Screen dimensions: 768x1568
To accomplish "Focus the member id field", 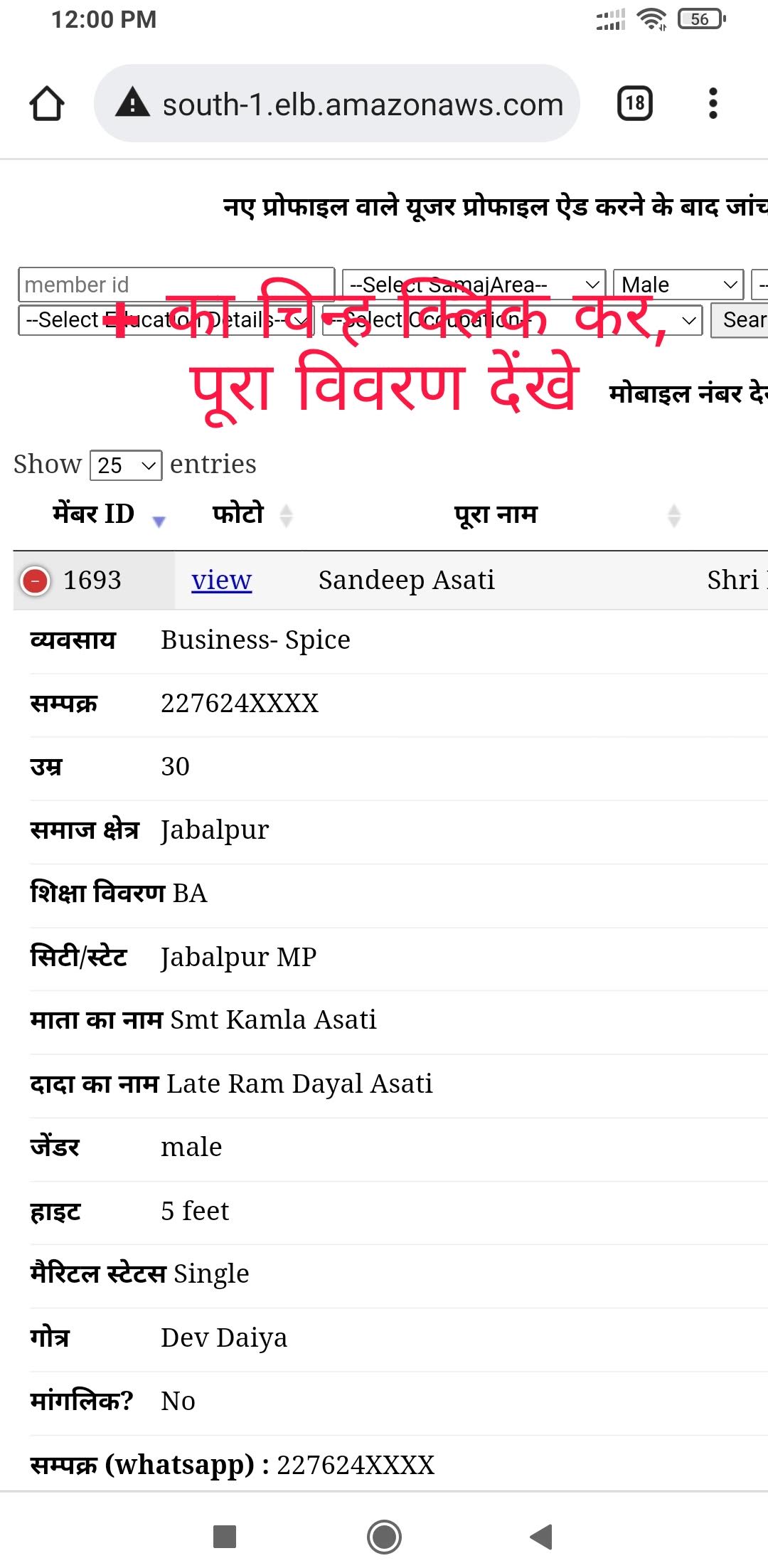I will tap(176, 285).
